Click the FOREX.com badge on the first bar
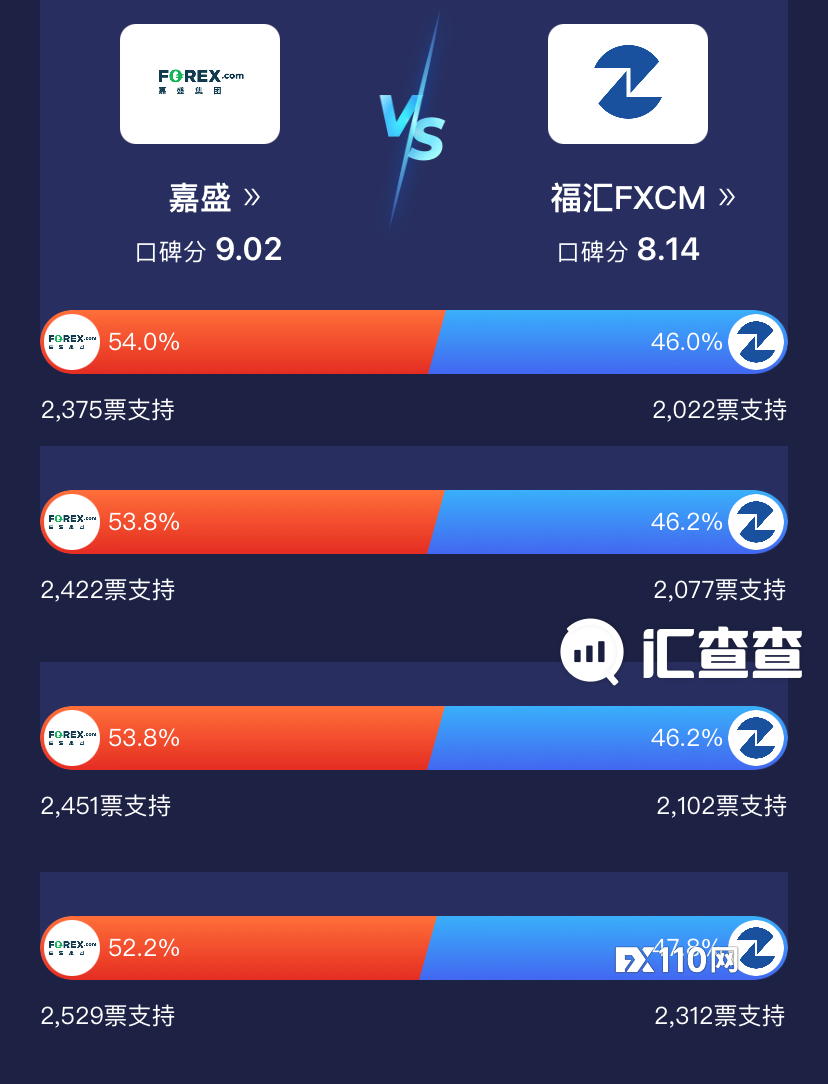 point(71,342)
